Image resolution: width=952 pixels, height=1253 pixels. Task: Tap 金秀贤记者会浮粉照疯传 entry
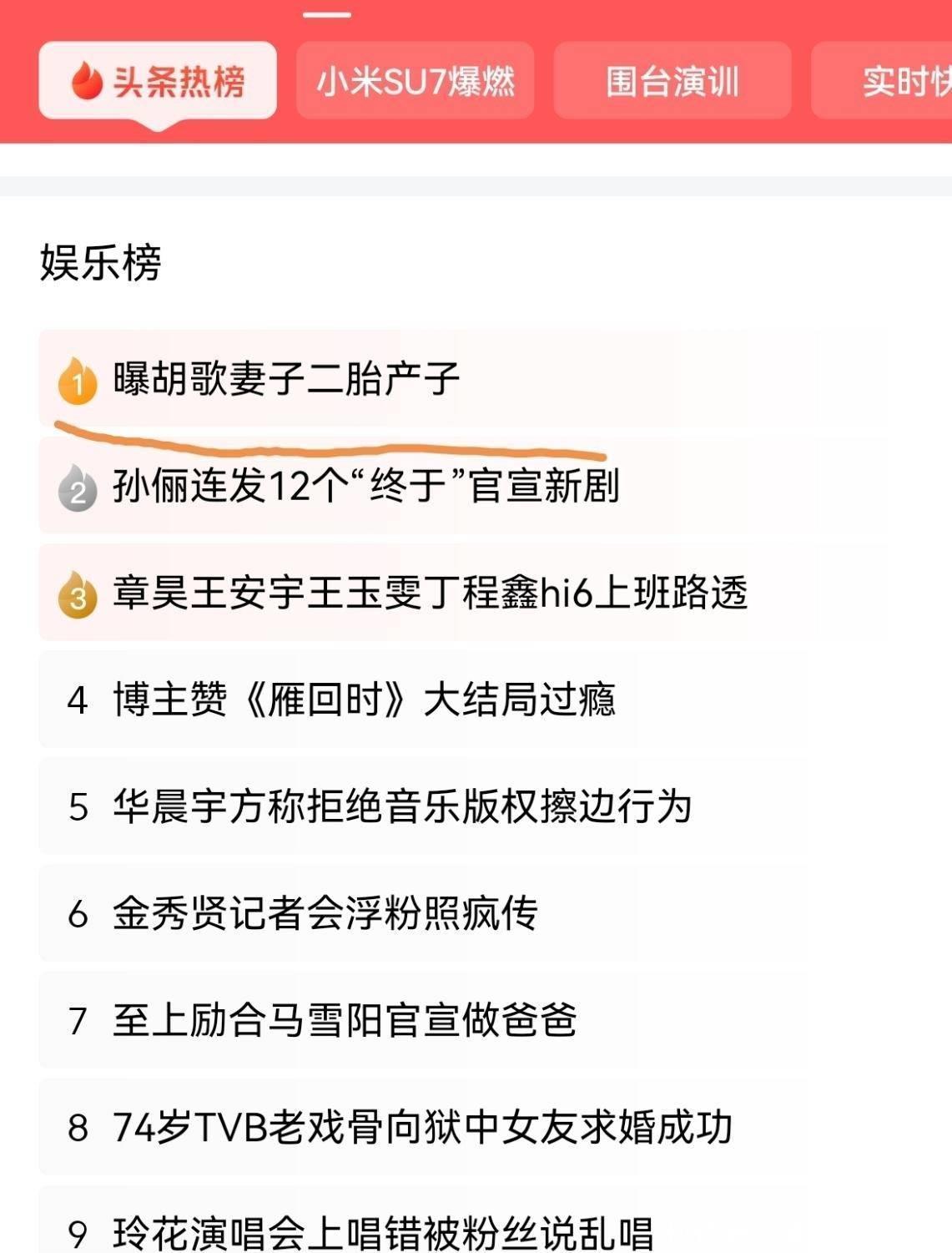(x=325, y=913)
